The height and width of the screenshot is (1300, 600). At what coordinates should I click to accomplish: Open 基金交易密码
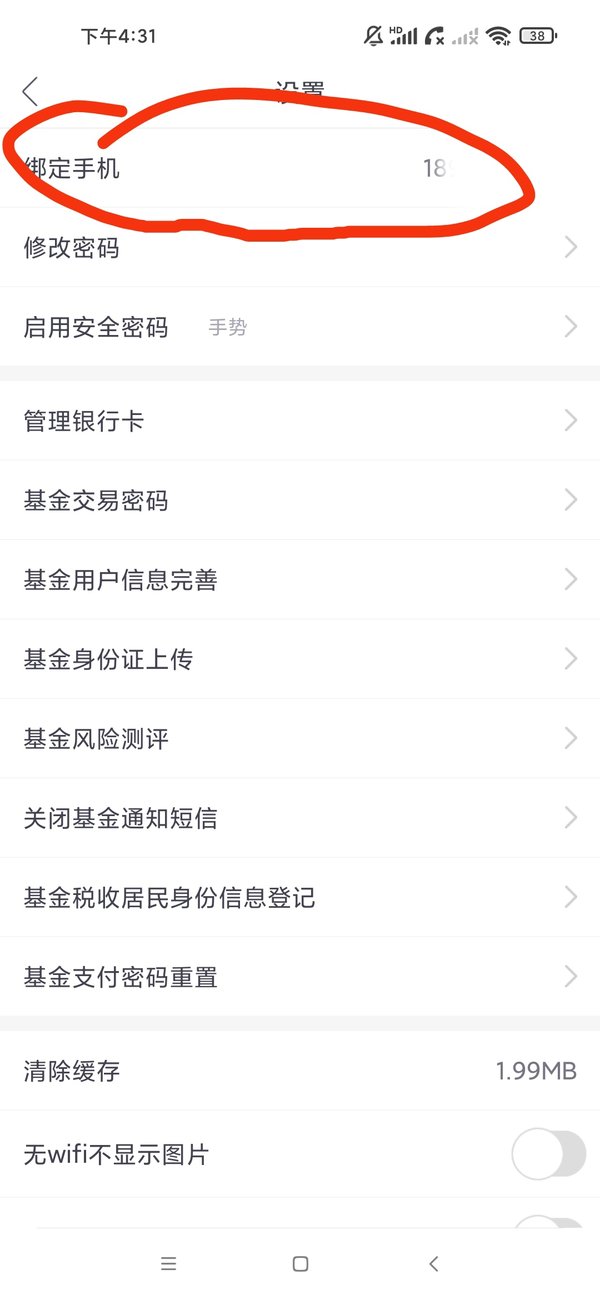(x=300, y=500)
